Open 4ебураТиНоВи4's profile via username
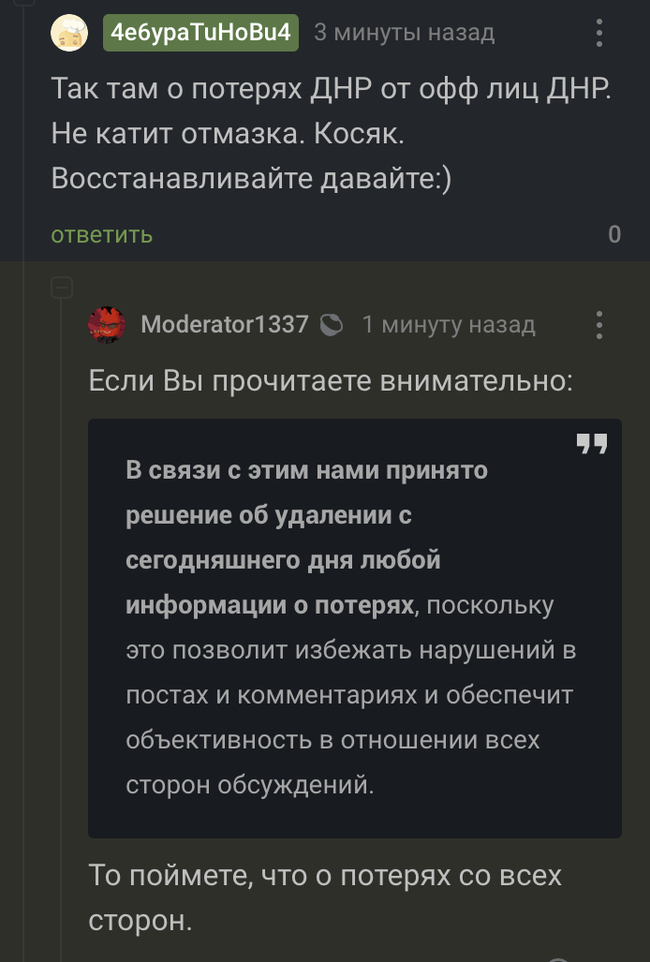The height and width of the screenshot is (962, 650). (x=201, y=32)
